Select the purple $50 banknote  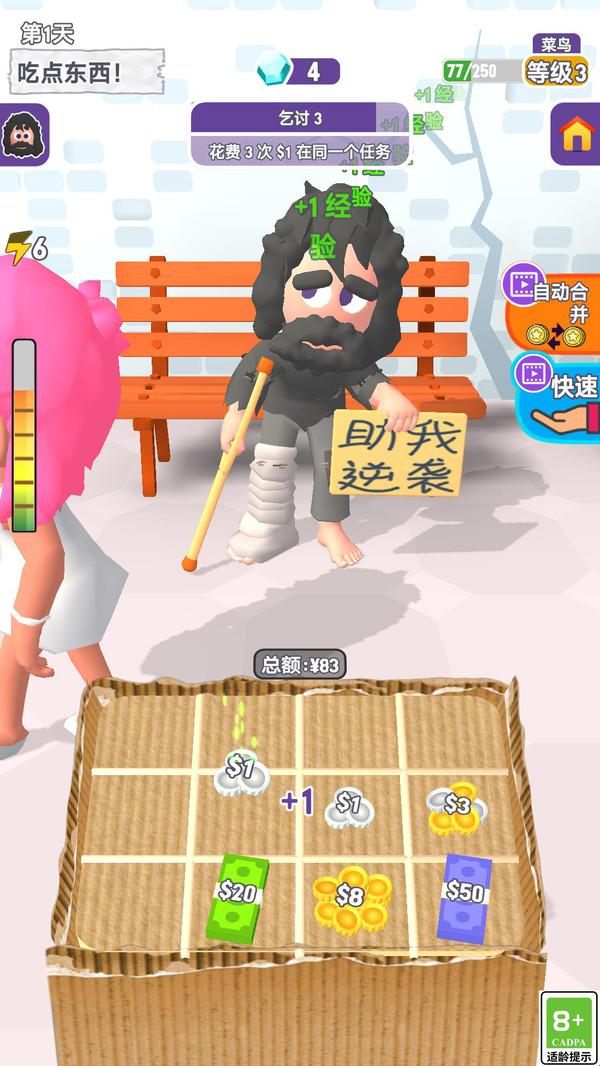pos(464,893)
